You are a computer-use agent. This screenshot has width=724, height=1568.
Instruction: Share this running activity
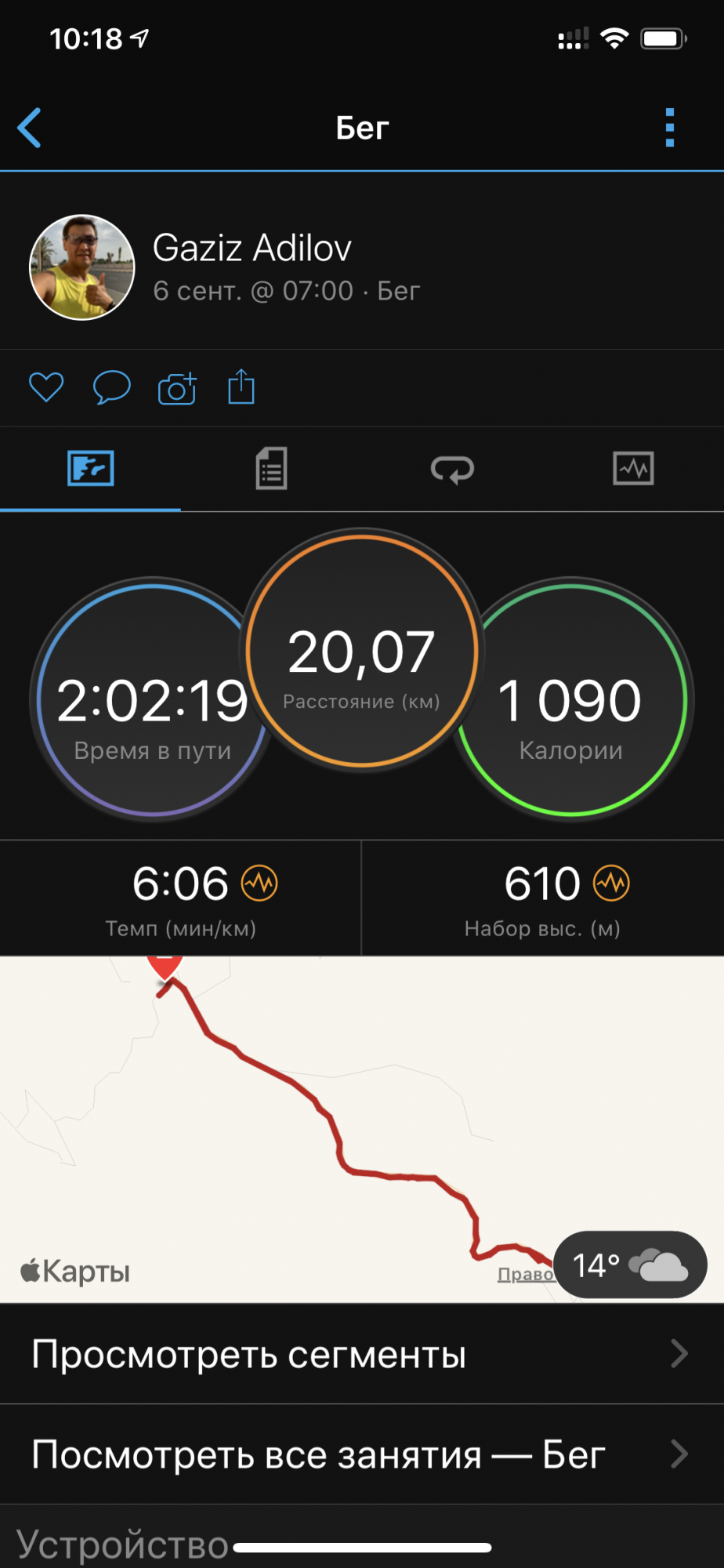pos(241,387)
